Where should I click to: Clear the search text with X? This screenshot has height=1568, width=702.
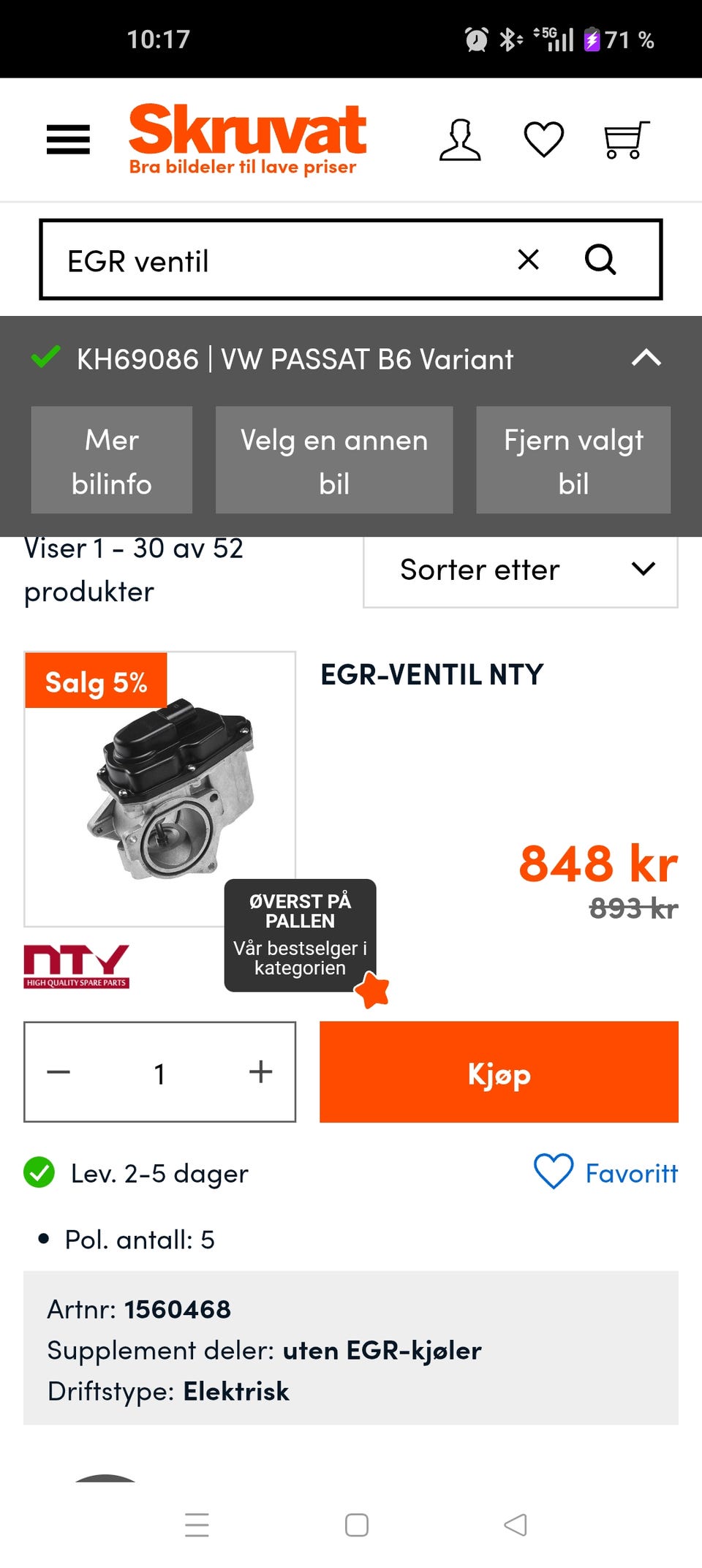(x=528, y=260)
